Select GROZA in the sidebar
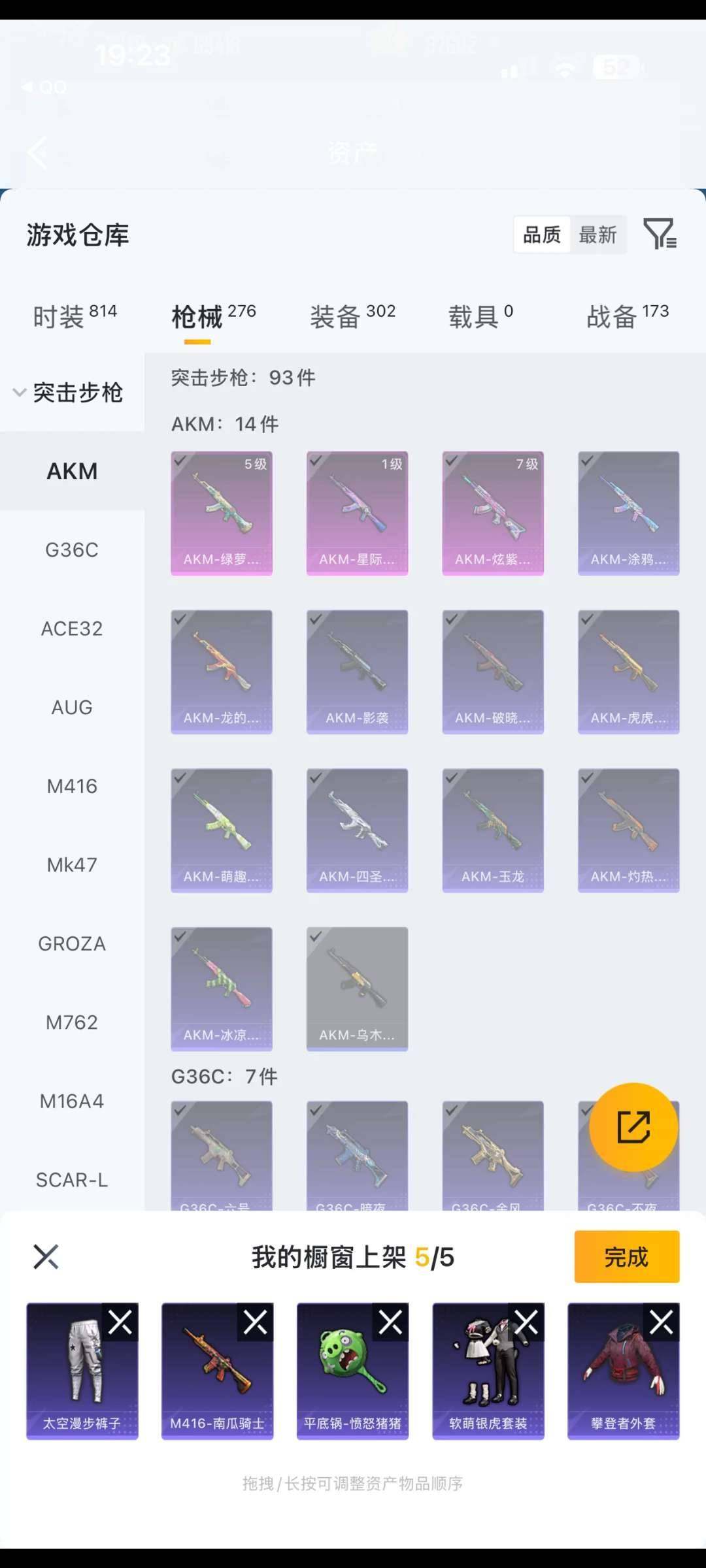The image size is (706, 1568). (72, 943)
